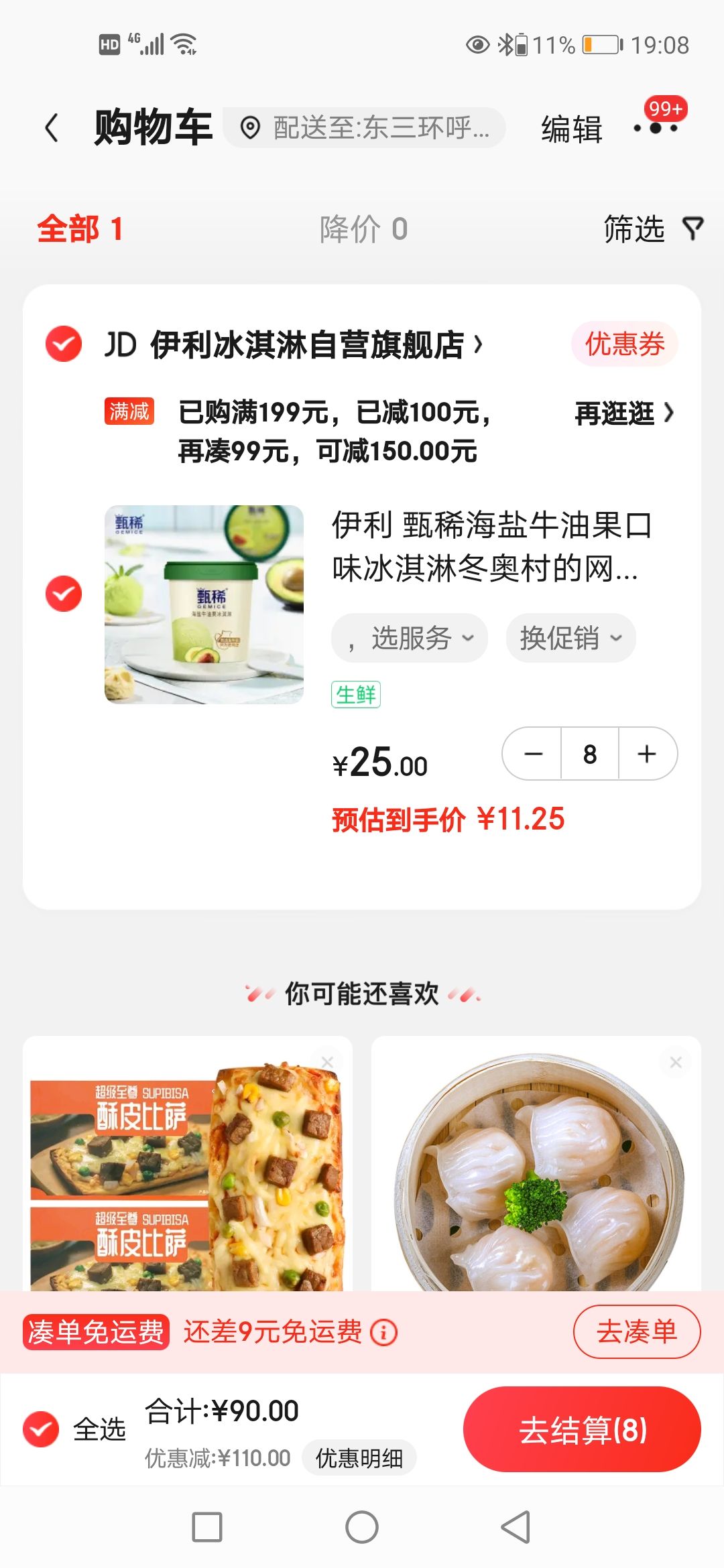The image size is (724, 1568).
Task: Tap the location pin in delivery address bar
Action: click(250, 126)
